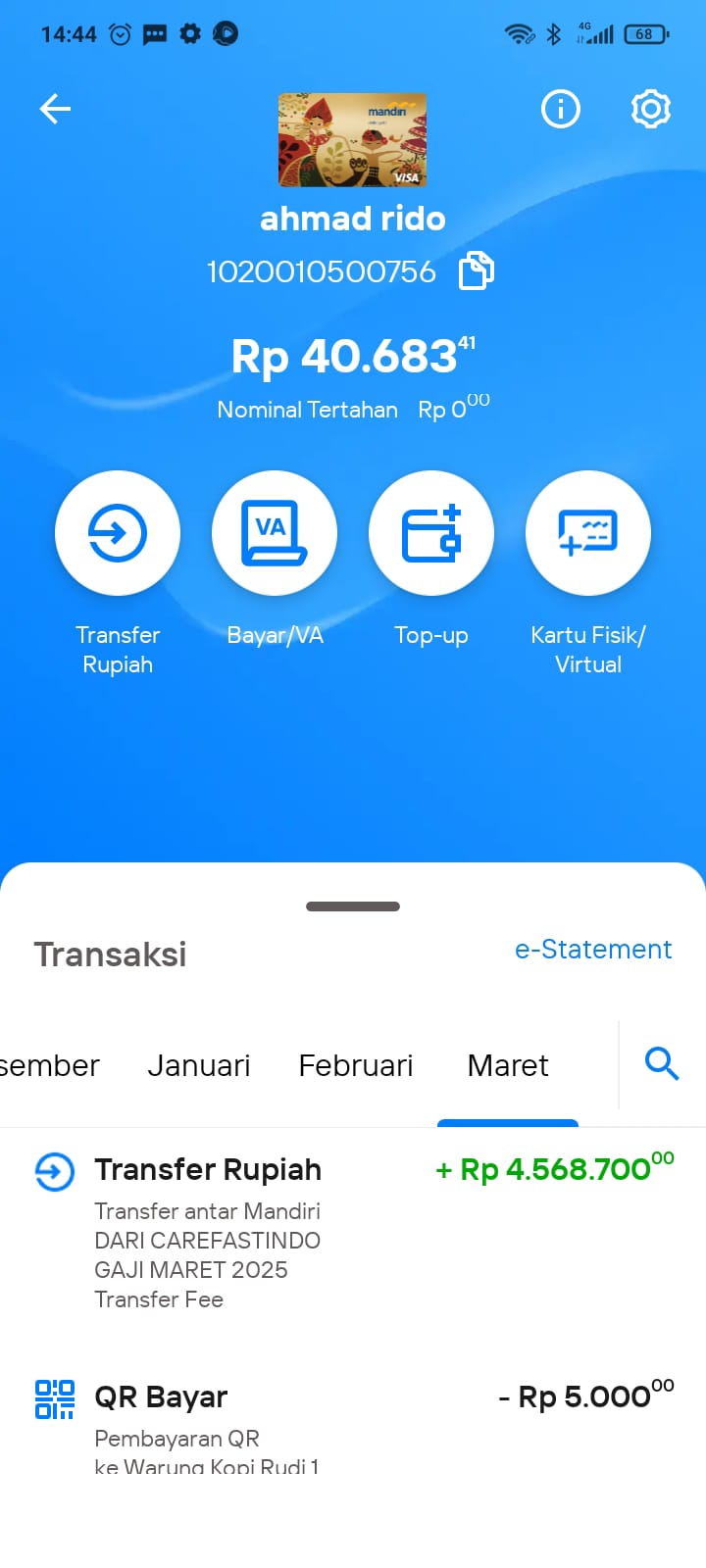Switch to the Februari tab
The image size is (706, 1568).
[x=356, y=1065]
